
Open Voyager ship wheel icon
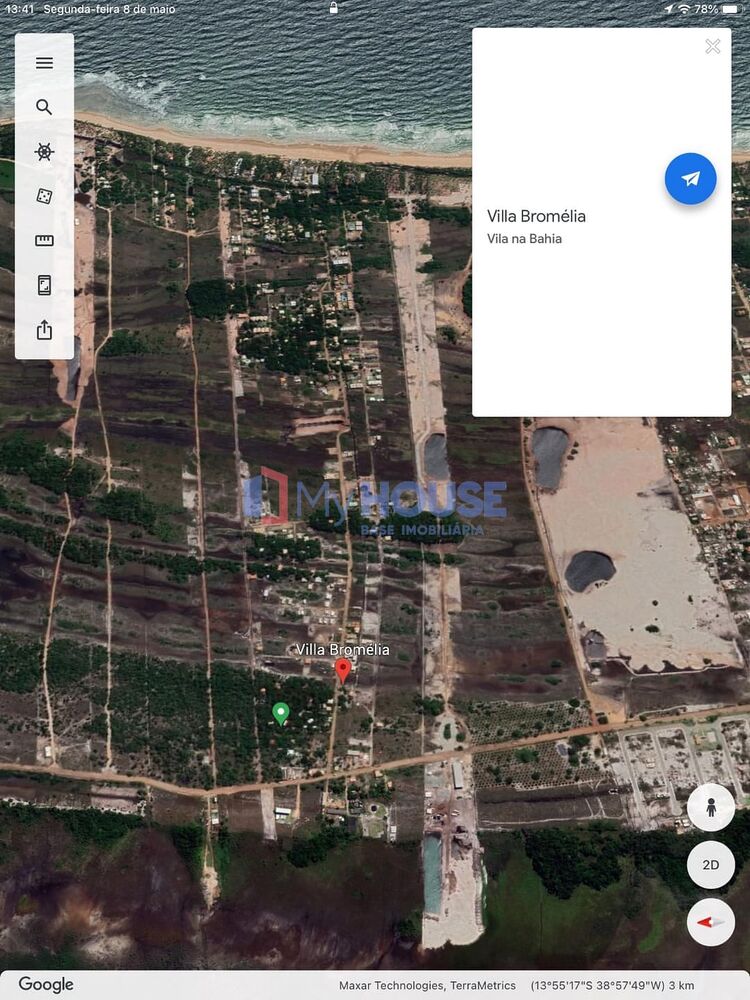pyautogui.click(x=44, y=152)
